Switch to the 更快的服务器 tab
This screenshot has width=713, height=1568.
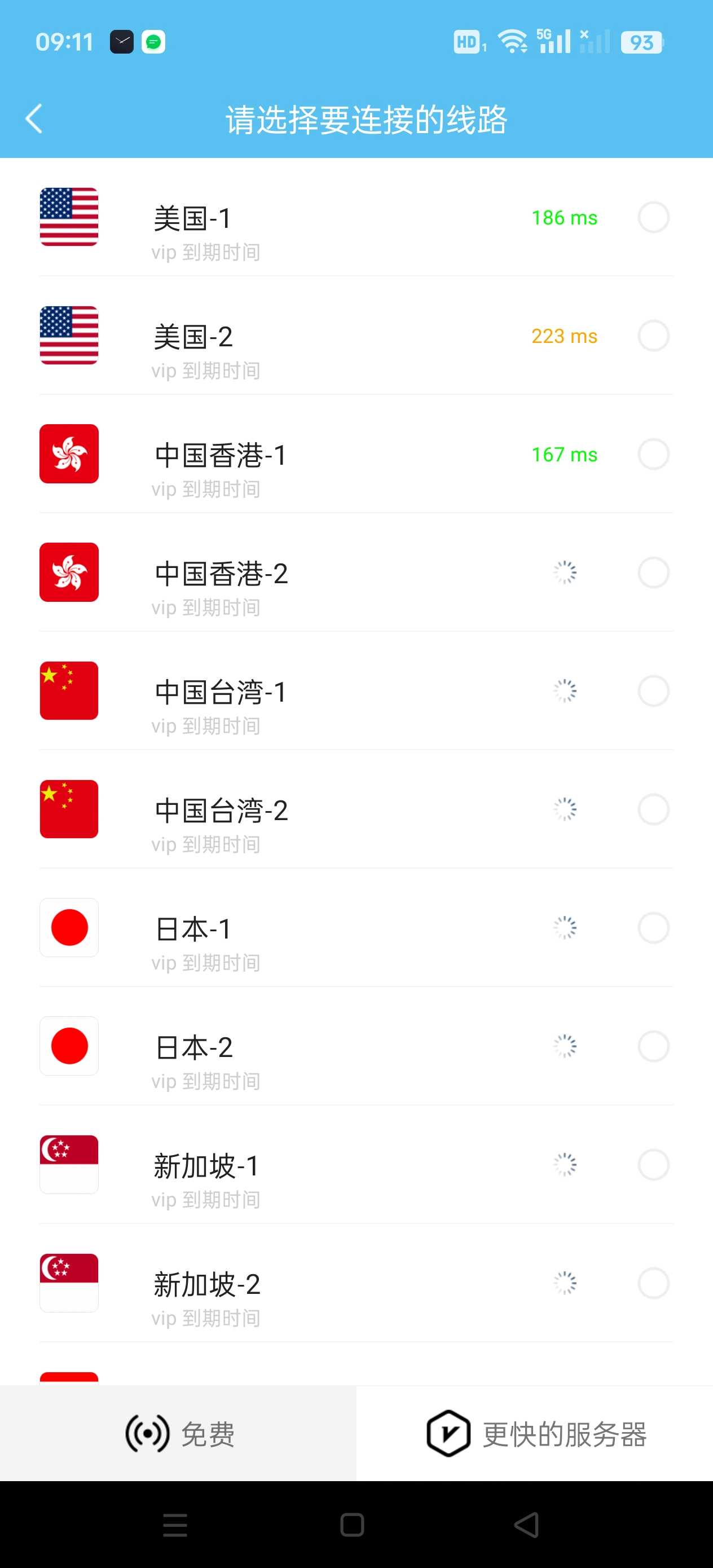535,1433
